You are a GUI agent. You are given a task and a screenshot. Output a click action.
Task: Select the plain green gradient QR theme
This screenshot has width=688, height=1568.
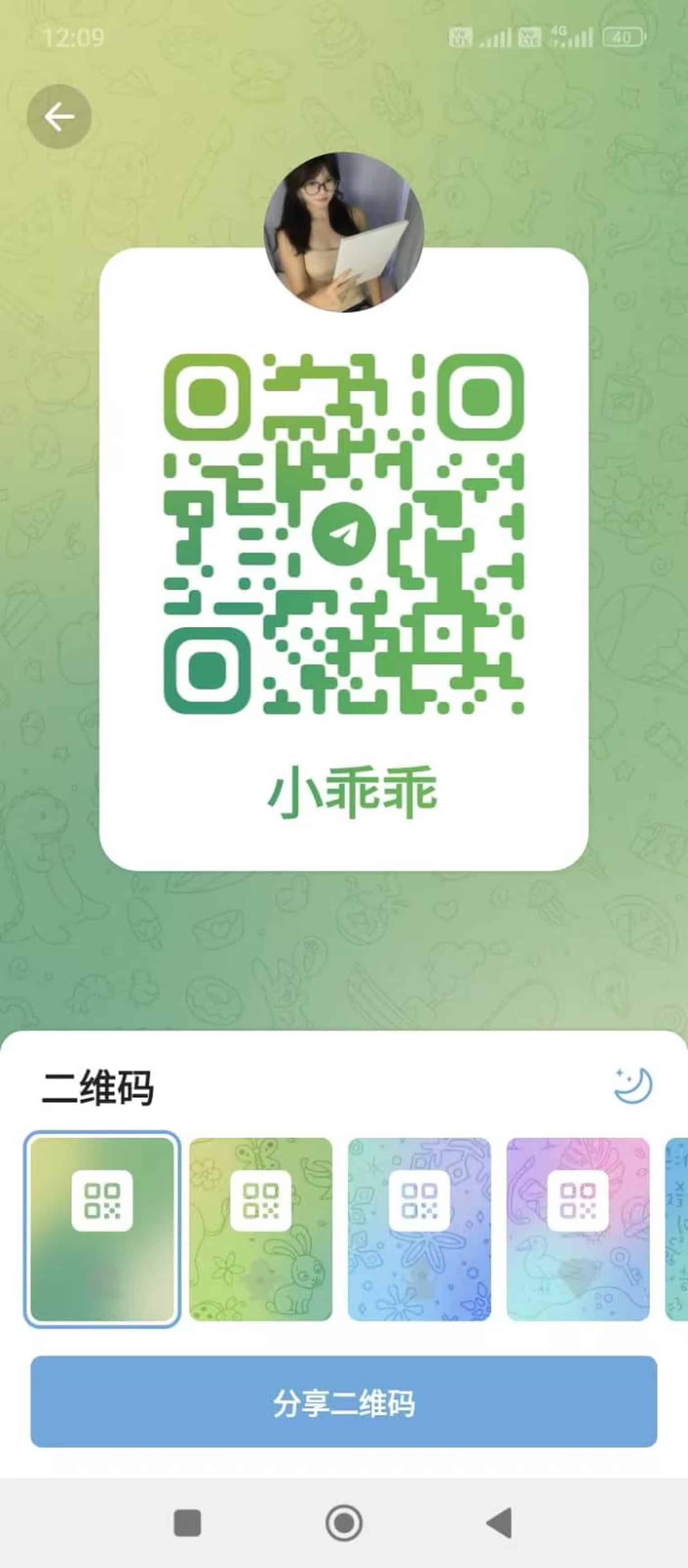point(102,1229)
